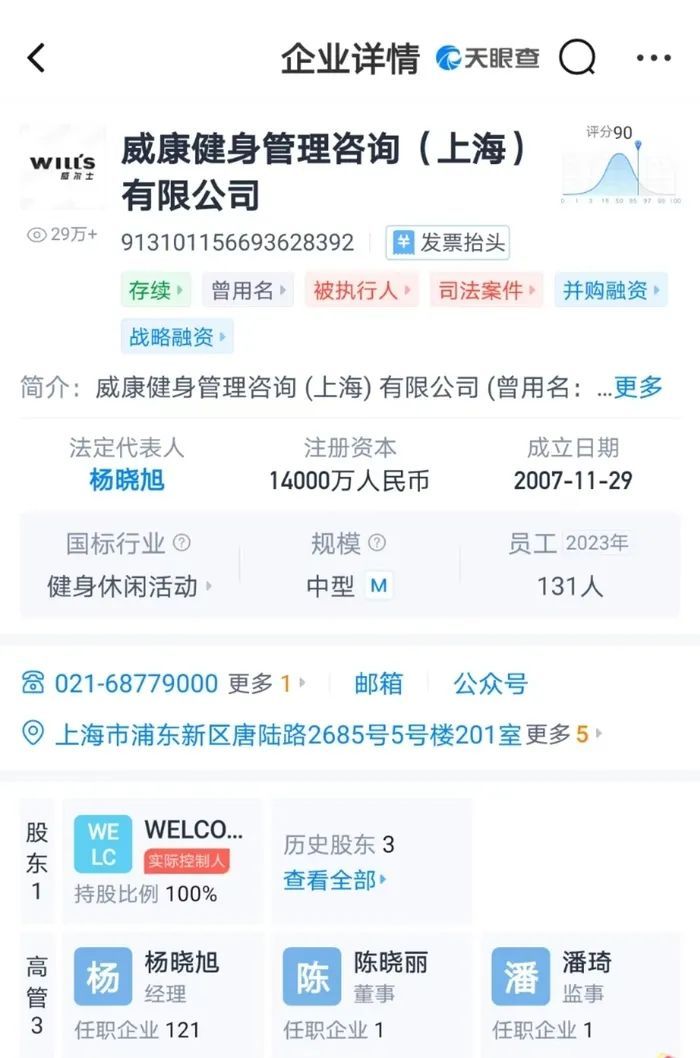This screenshot has width=700, height=1058.
Task: Go back with the top-left arrow
Action: pyautogui.click(x=36, y=58)
